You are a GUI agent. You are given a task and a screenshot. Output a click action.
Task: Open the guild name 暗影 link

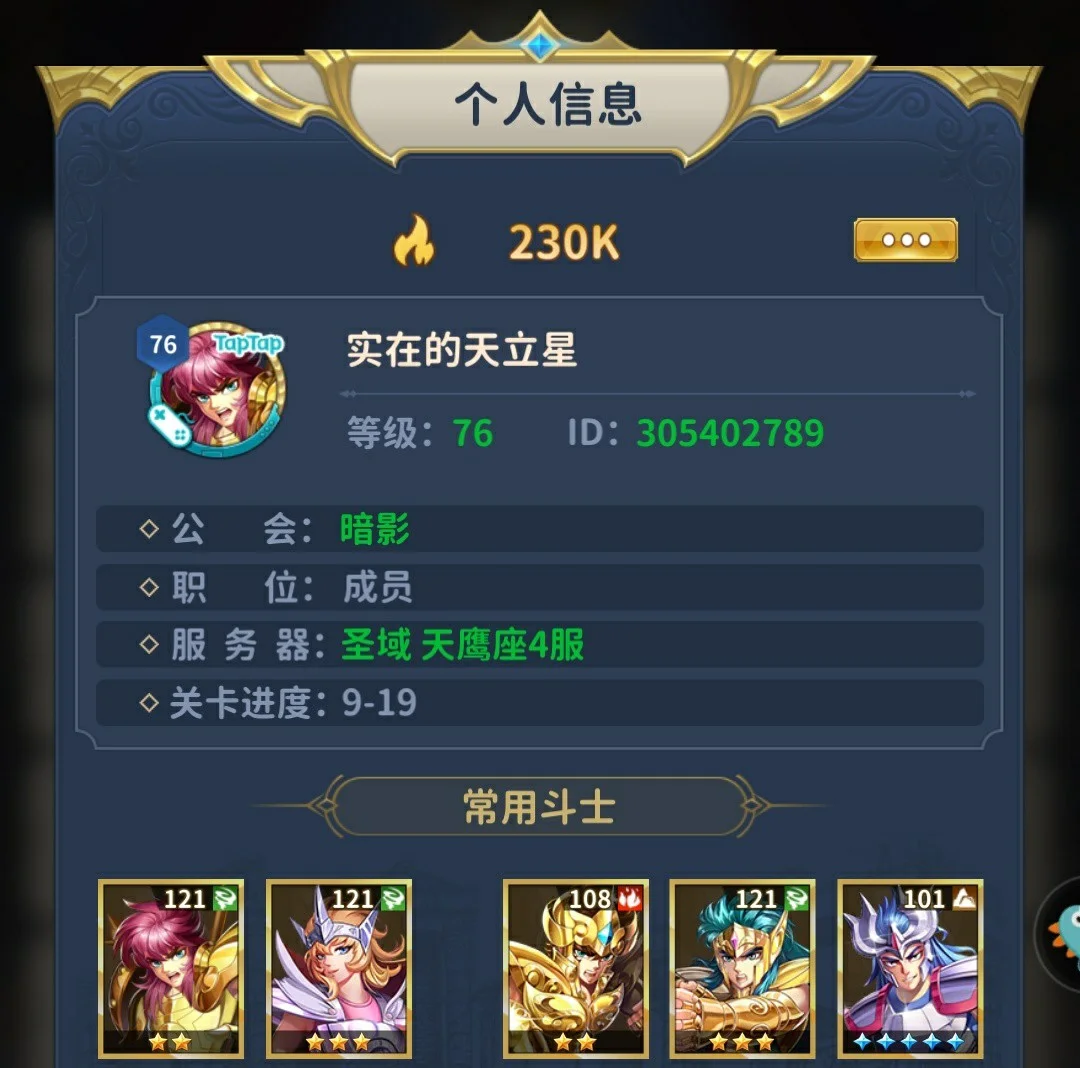375,529
